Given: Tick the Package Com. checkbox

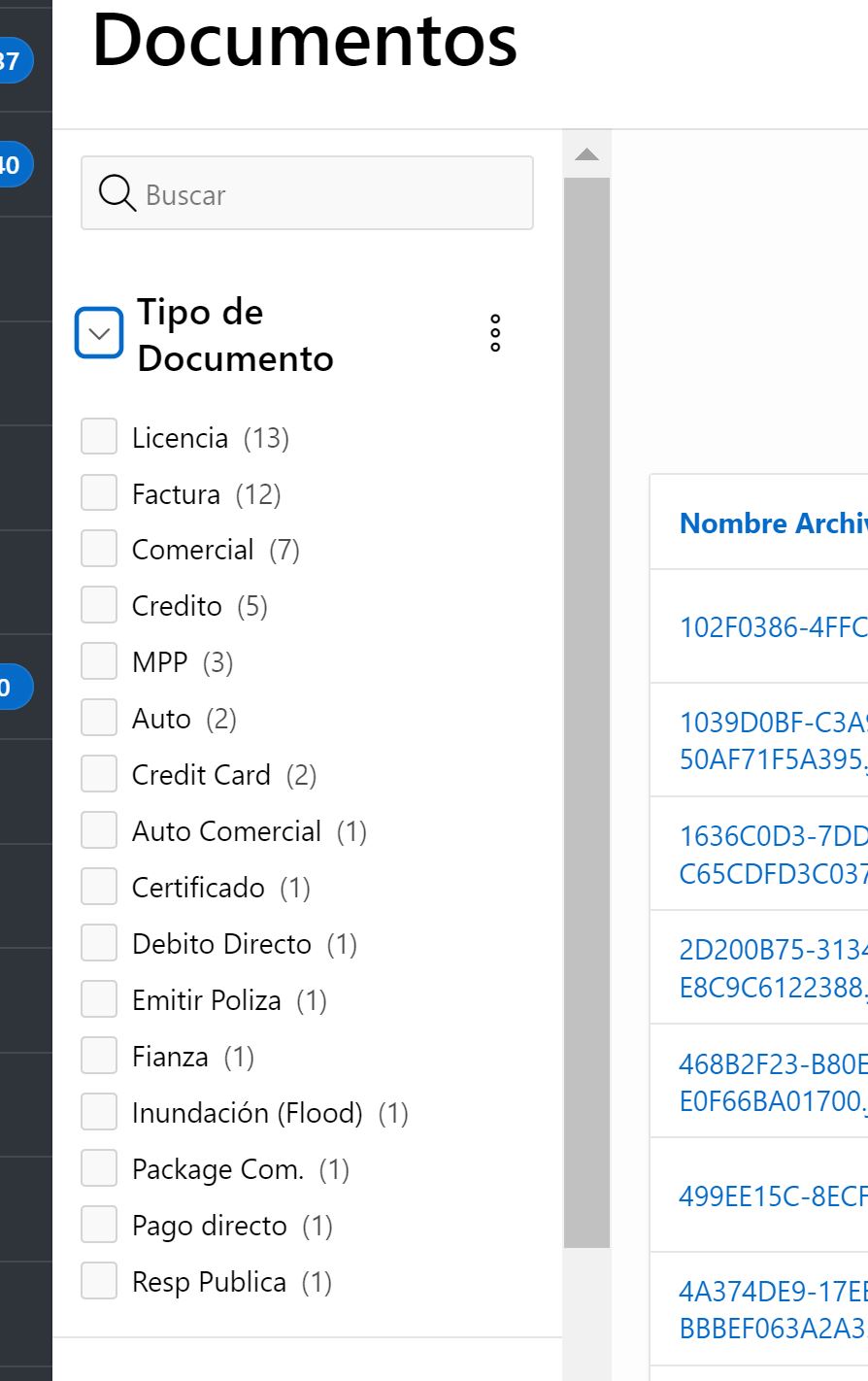Looking at the screenshot, I should [x=99, y=1168].
